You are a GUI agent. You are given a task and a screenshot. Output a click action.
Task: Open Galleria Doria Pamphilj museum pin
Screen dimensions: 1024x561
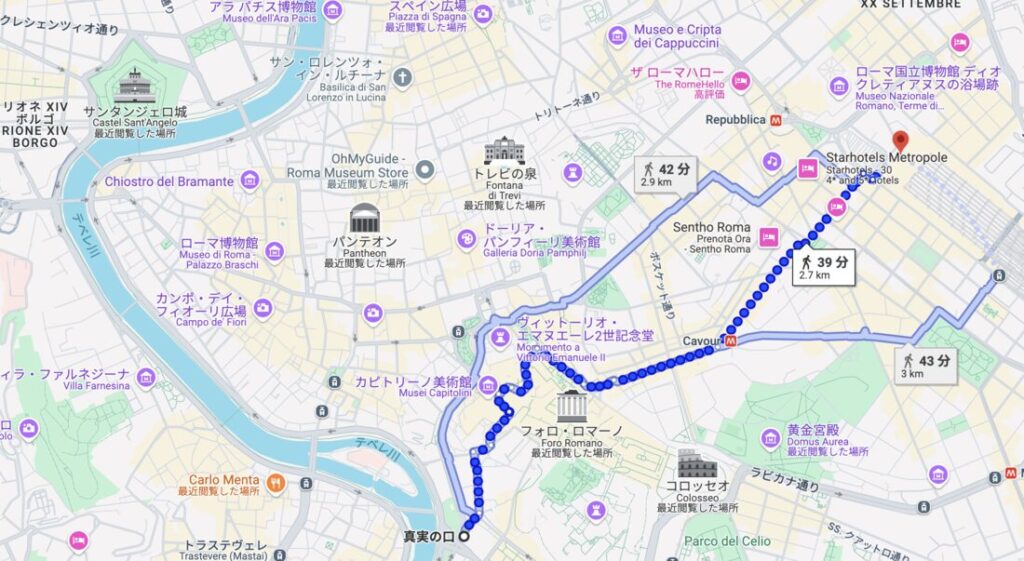click(x=467, y=239)
